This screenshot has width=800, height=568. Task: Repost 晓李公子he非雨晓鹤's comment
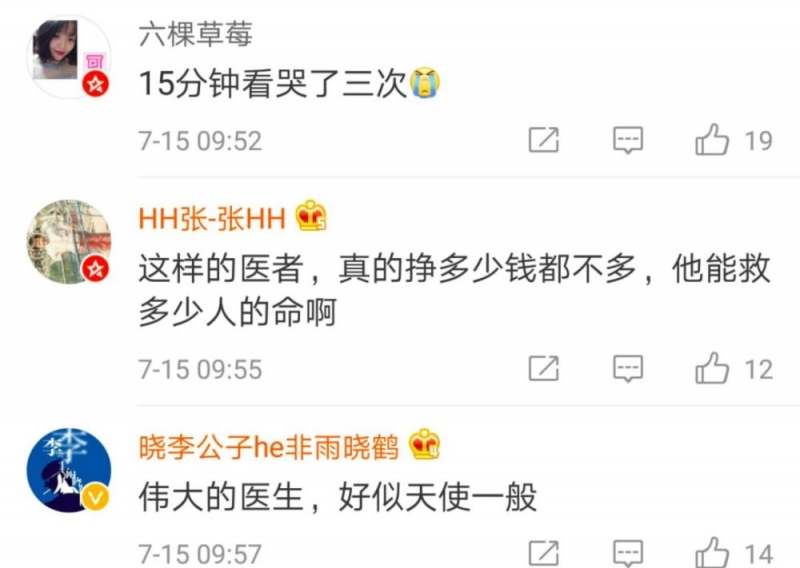[x=543, y=552]
